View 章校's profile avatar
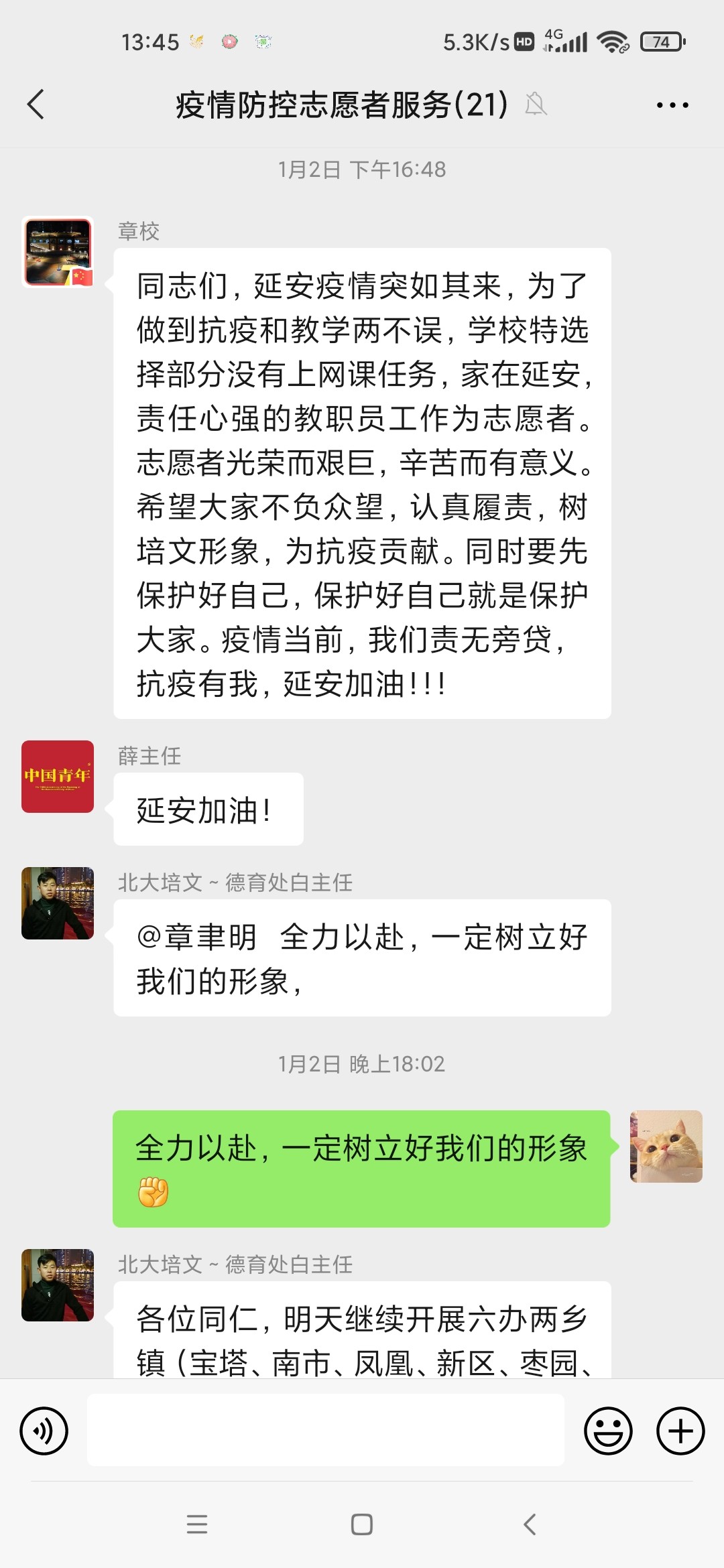Viewport: 724px width, 1568px height. coord(58,252)
